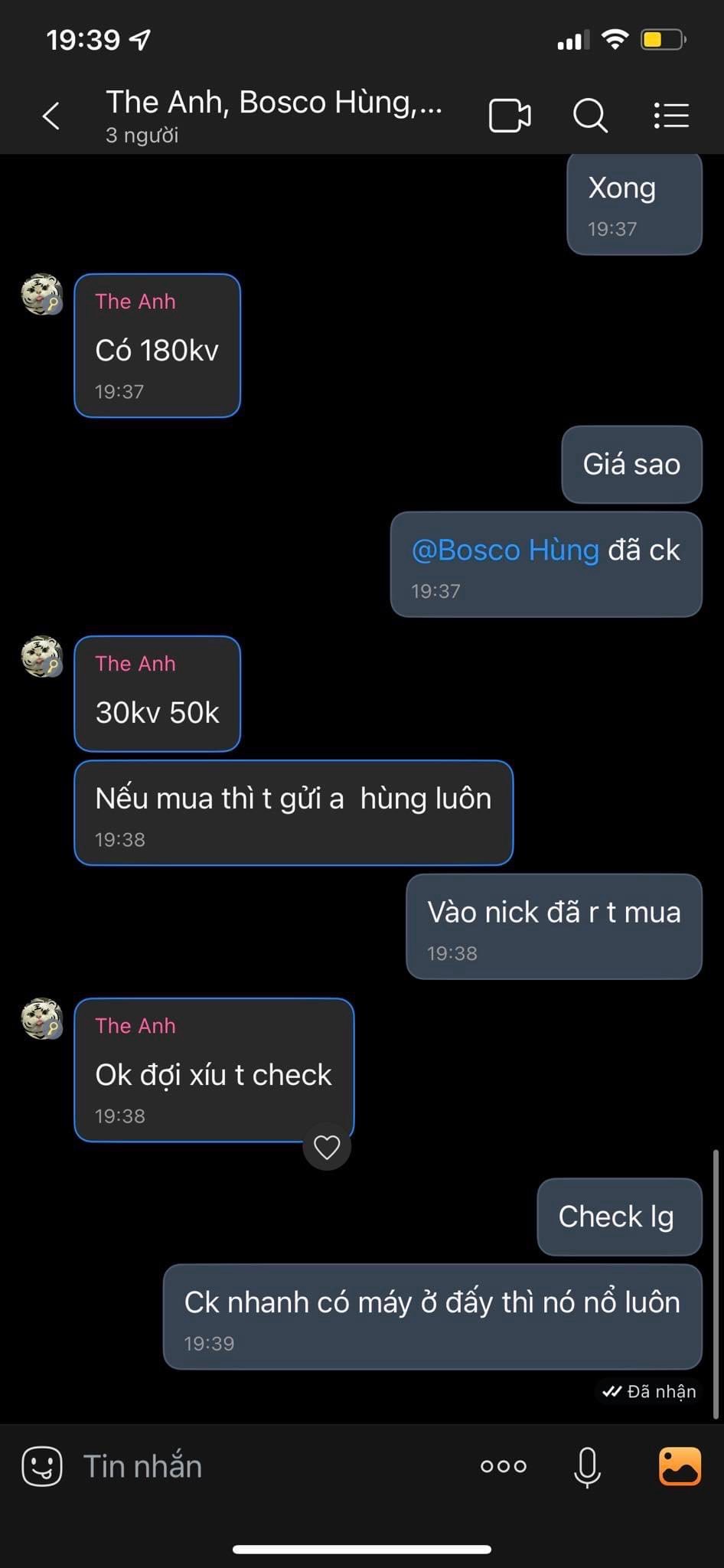The width and height of the screenshot is (724, 1568).
Task: Record a voice message
Action: point(587,1466)
